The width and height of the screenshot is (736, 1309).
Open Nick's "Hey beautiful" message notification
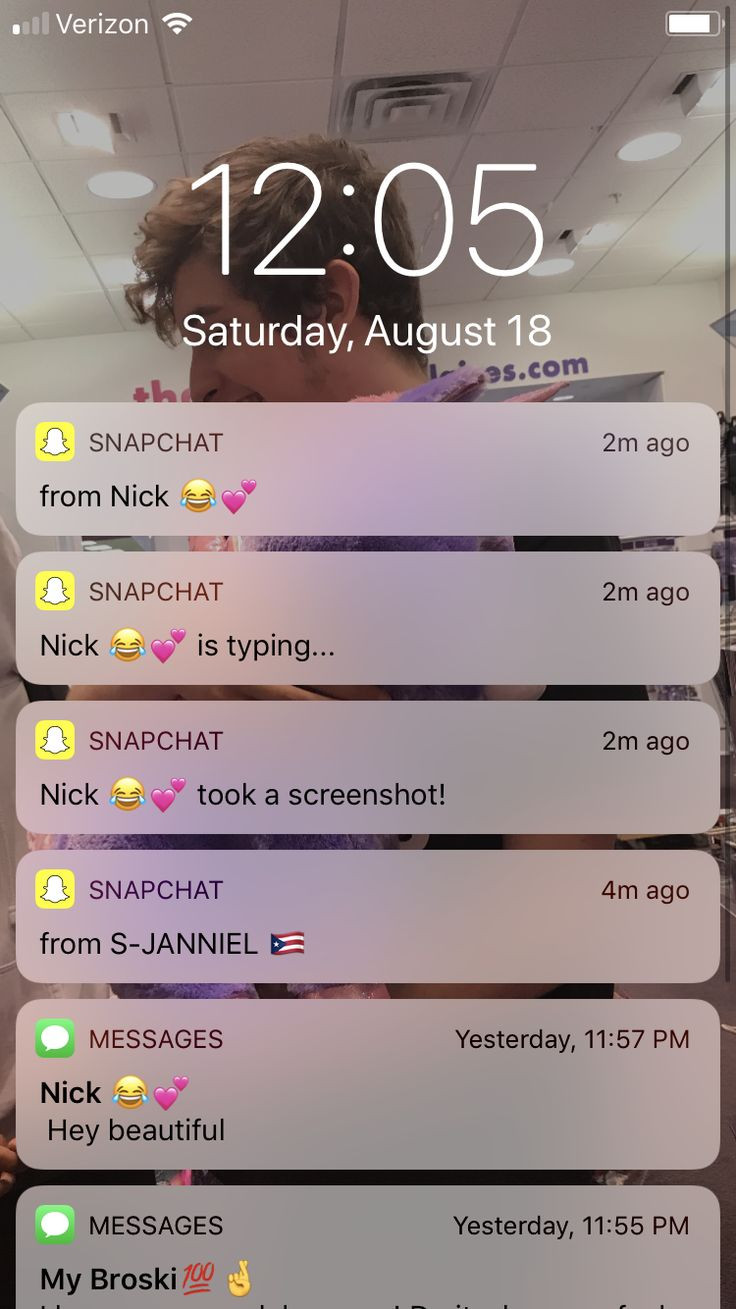coord(368,1084)
